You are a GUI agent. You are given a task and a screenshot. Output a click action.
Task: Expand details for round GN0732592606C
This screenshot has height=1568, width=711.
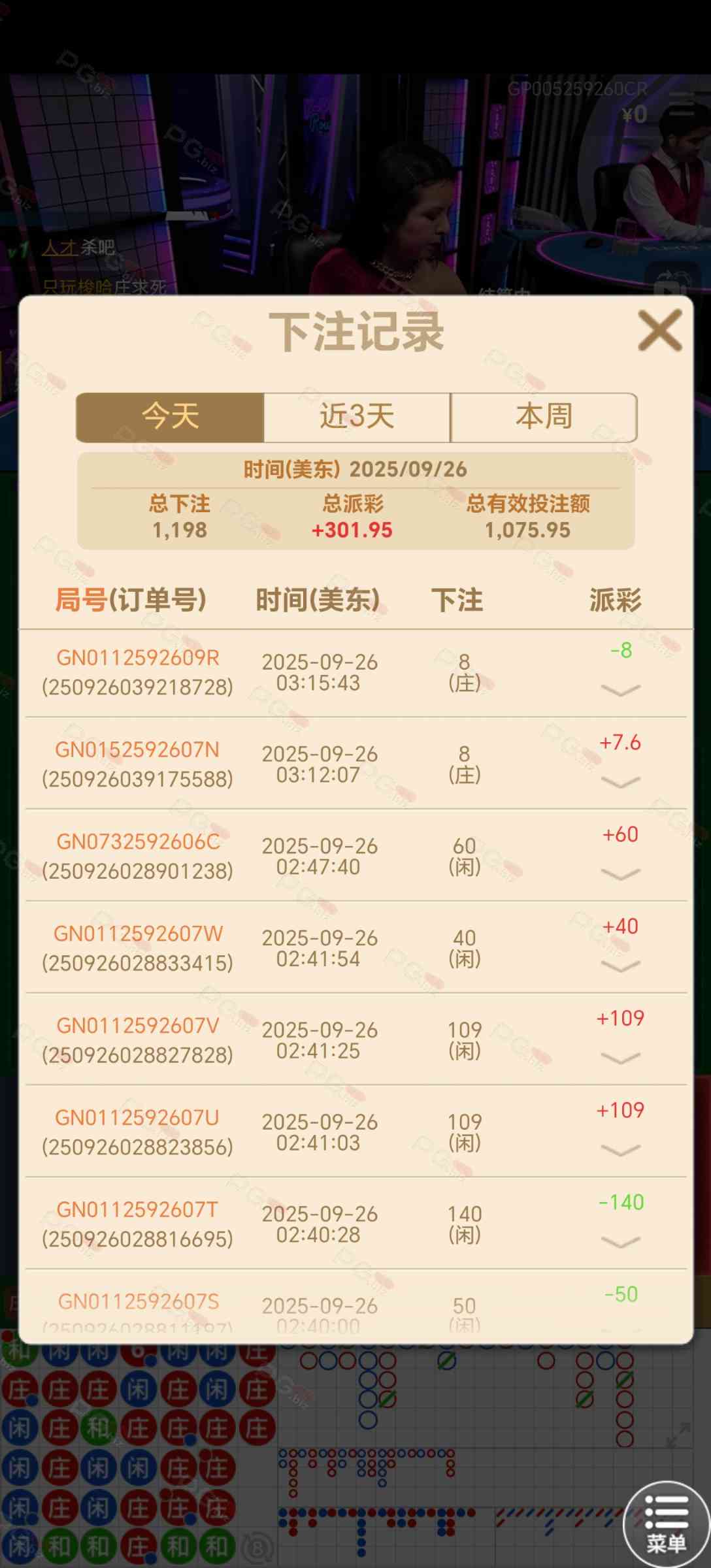coord(620,874)
